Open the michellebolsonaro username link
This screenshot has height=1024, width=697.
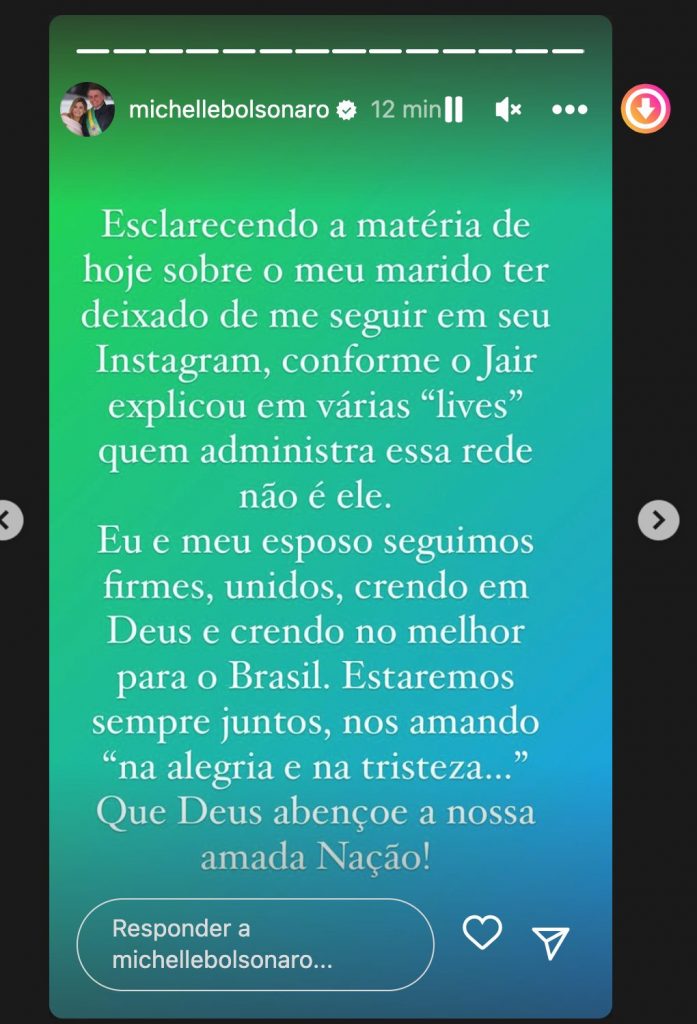tap(229, 110)
